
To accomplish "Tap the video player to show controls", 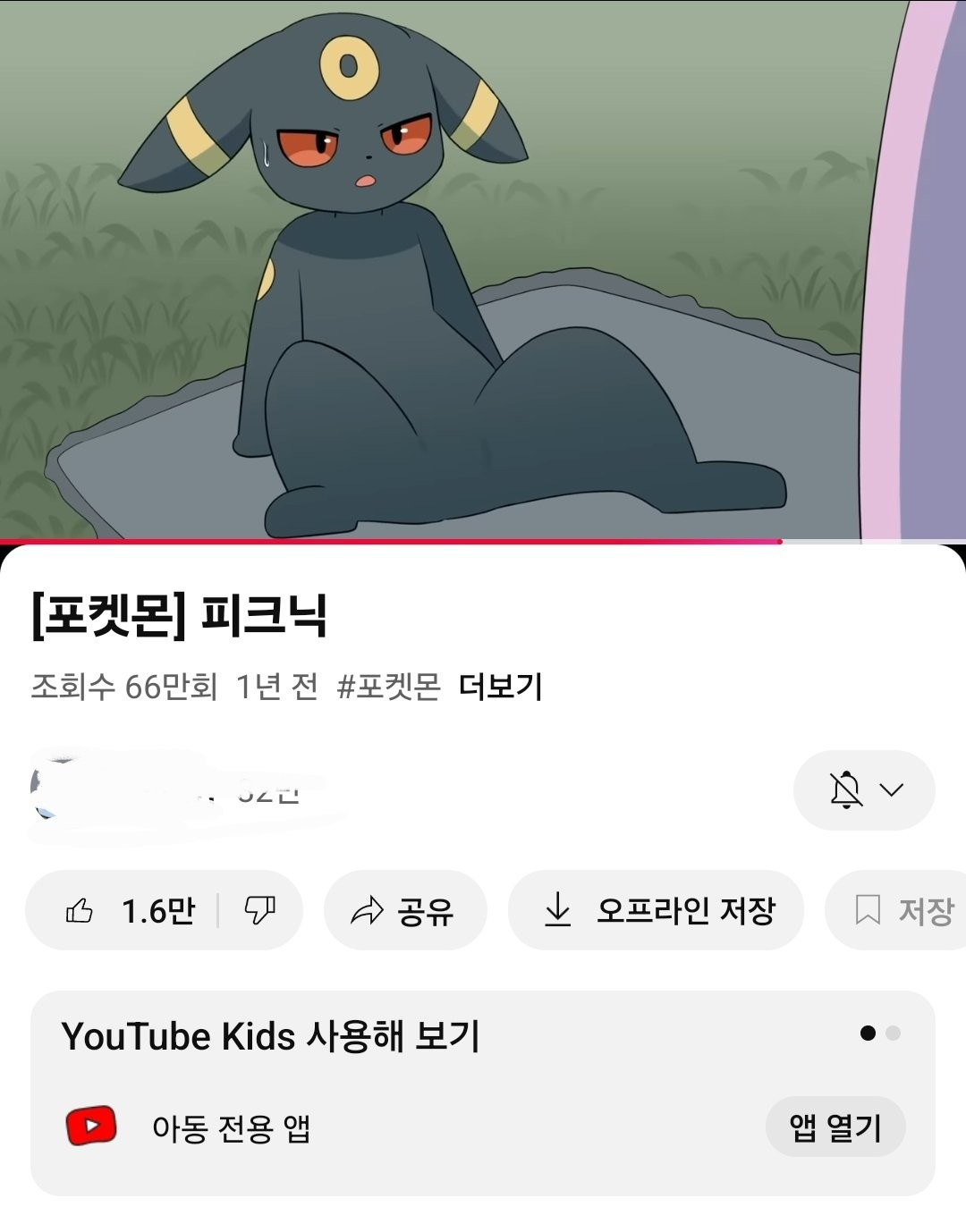I will coord(483,268).
